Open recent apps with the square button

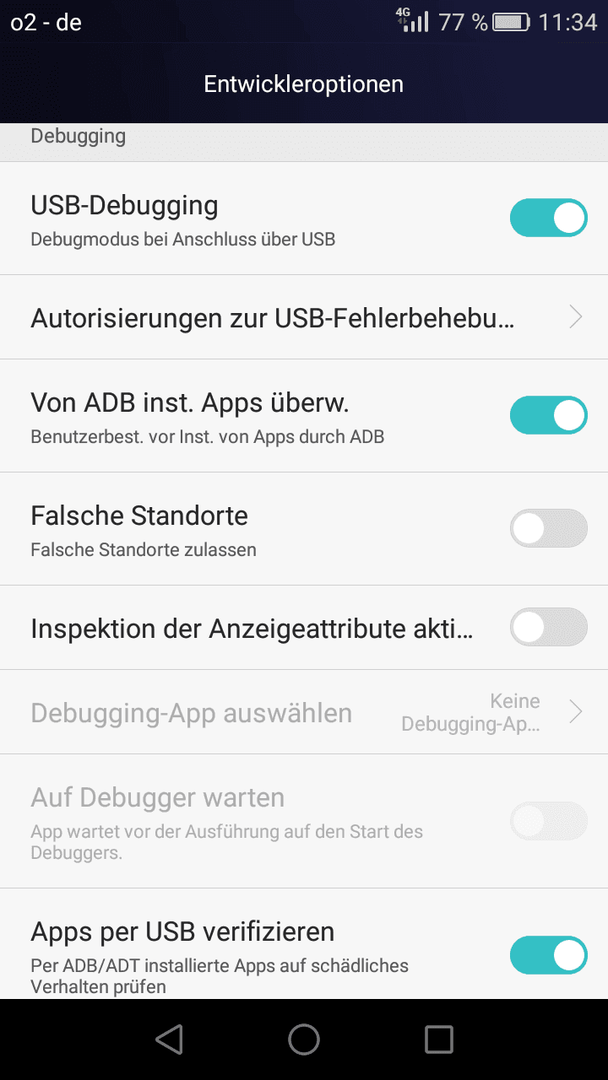(439, 1039)
